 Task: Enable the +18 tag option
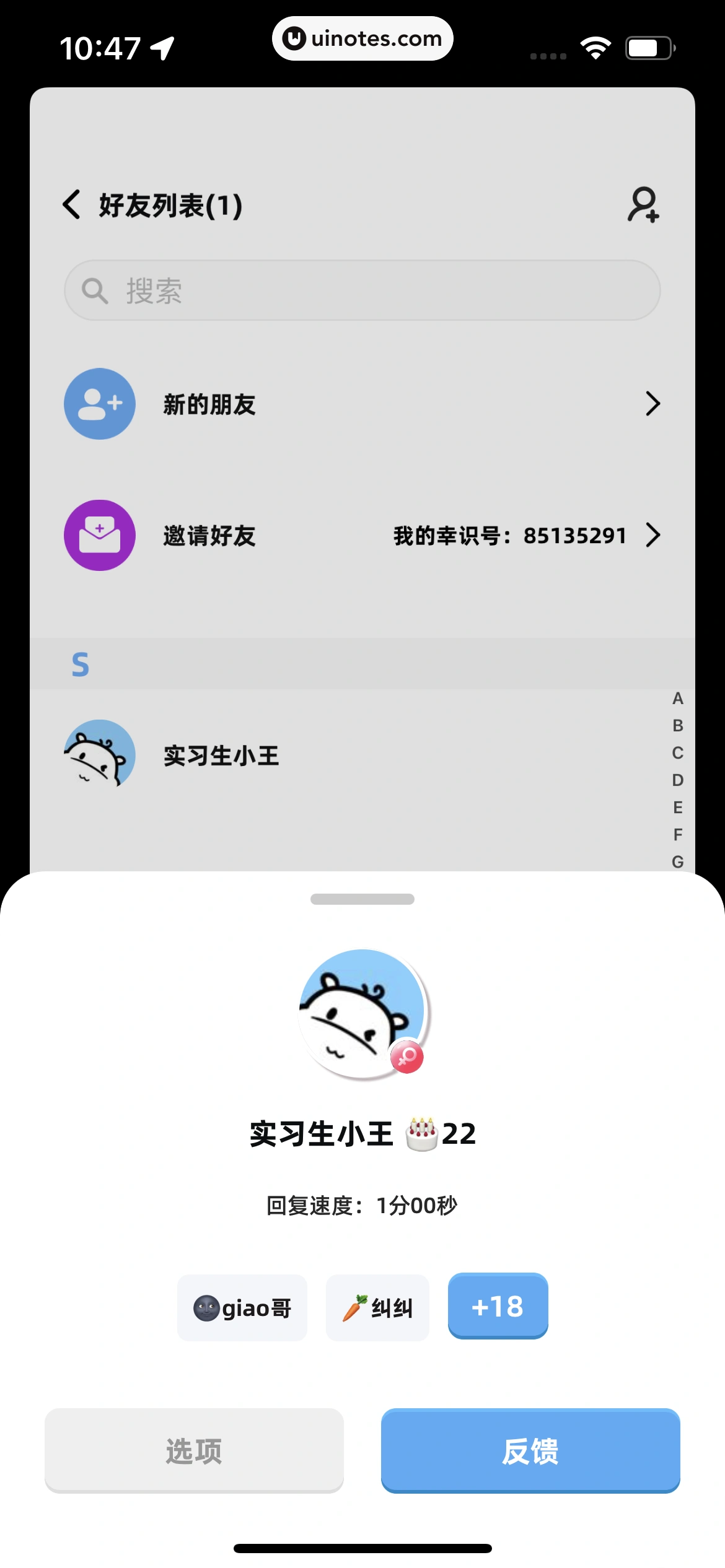[x=498, y=1306]
